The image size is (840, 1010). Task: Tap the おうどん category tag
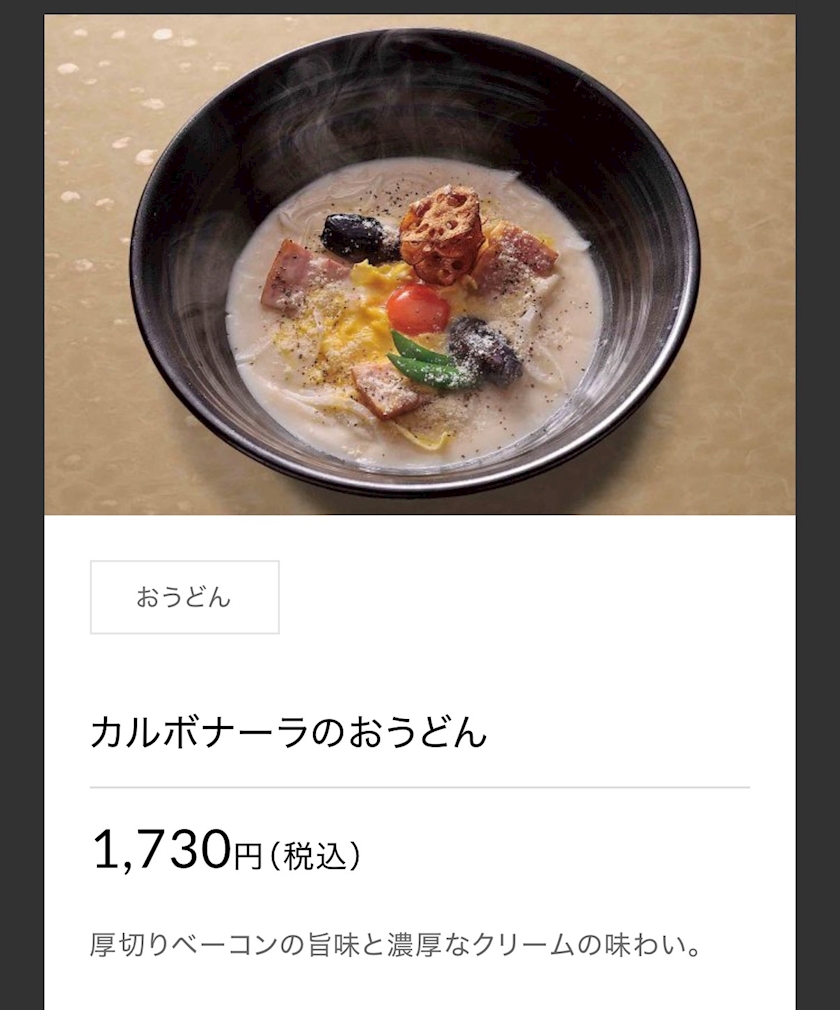[184, 597]
